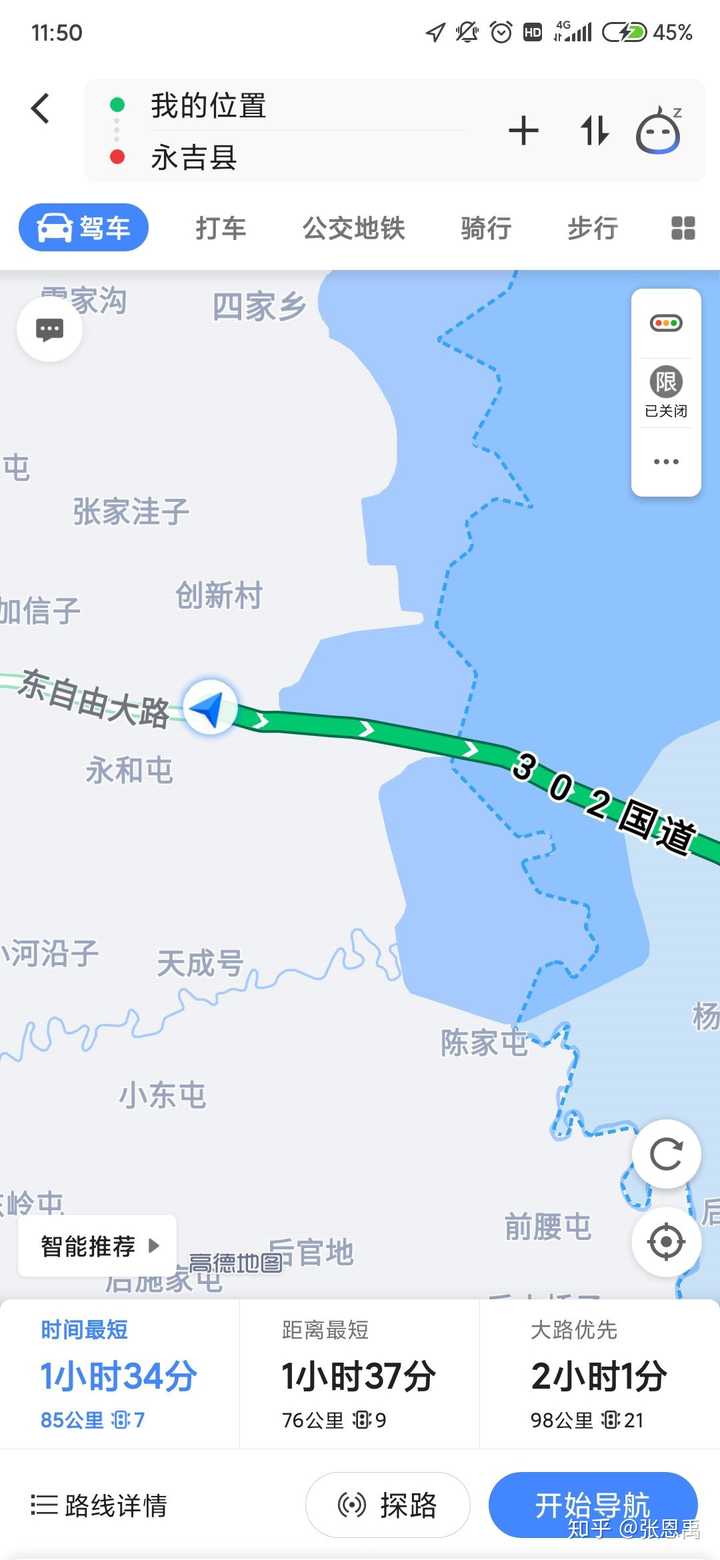The image size is (720, 1560).
Task: Swap start and destination points
Action: [x=594, y=131]
